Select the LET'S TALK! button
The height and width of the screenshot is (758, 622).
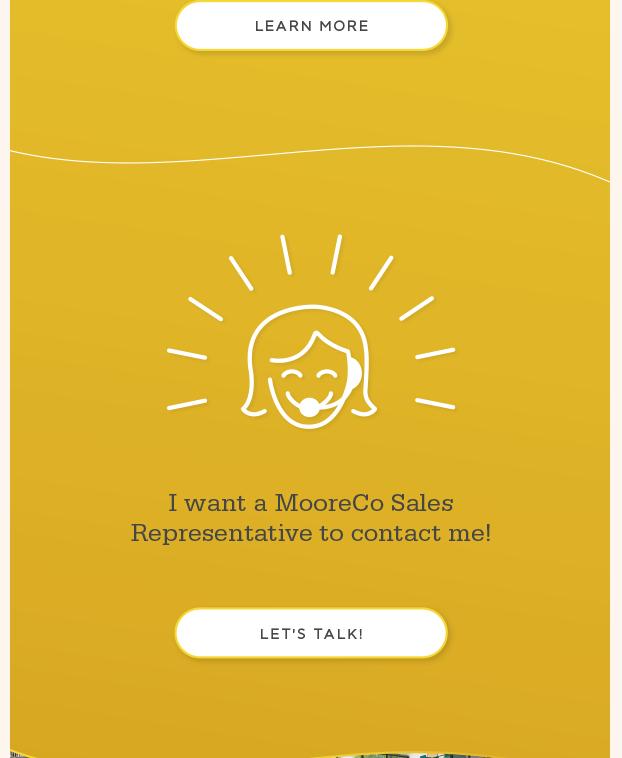coord(311,633)
